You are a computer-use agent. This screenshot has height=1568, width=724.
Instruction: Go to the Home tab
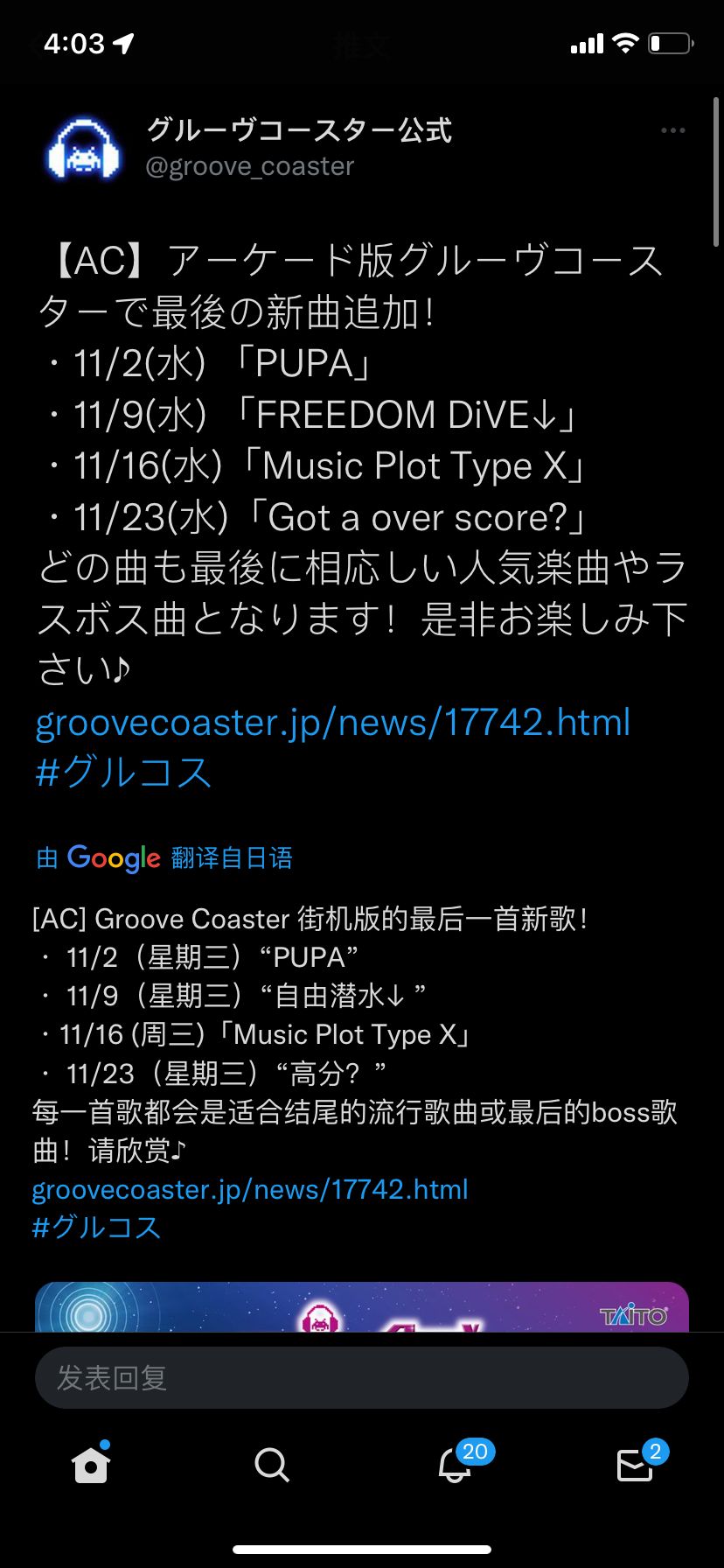click(91, 1464)
